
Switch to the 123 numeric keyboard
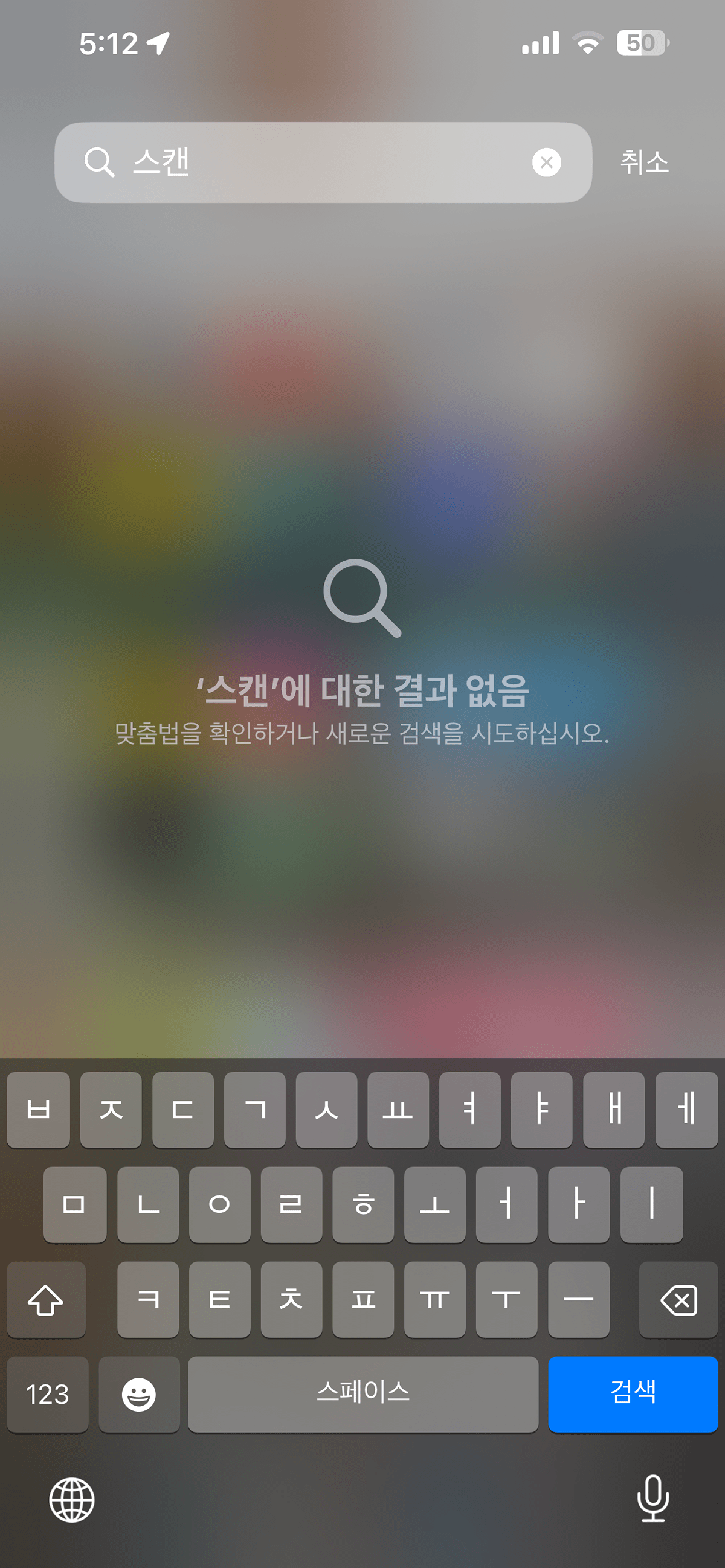(48, 1393)
